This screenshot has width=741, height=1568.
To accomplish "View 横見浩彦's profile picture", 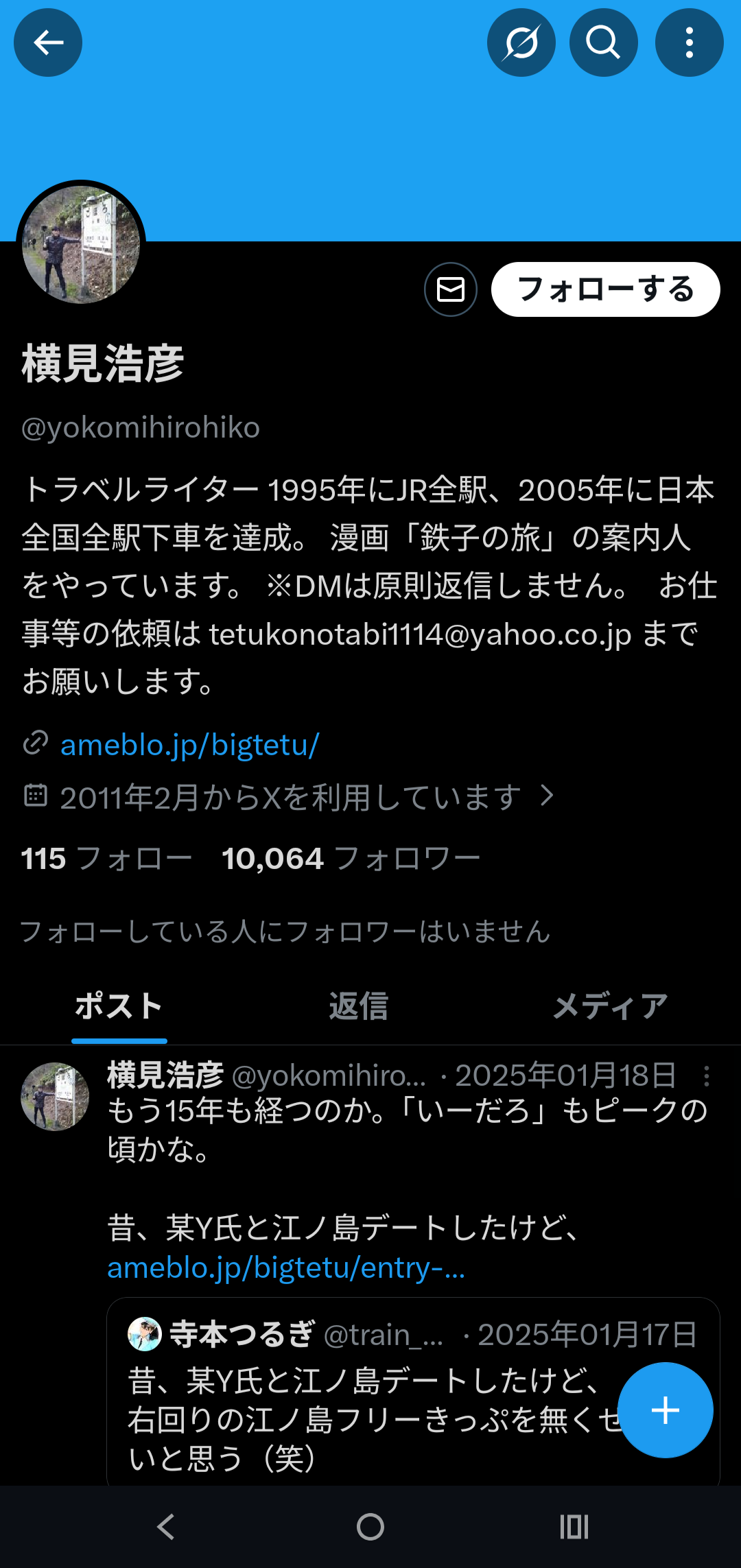I will coord(81,245).
